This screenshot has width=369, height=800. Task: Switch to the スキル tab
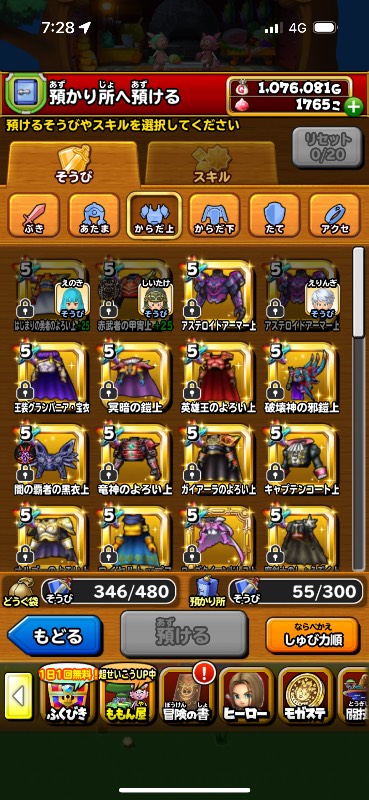[211, 163]
